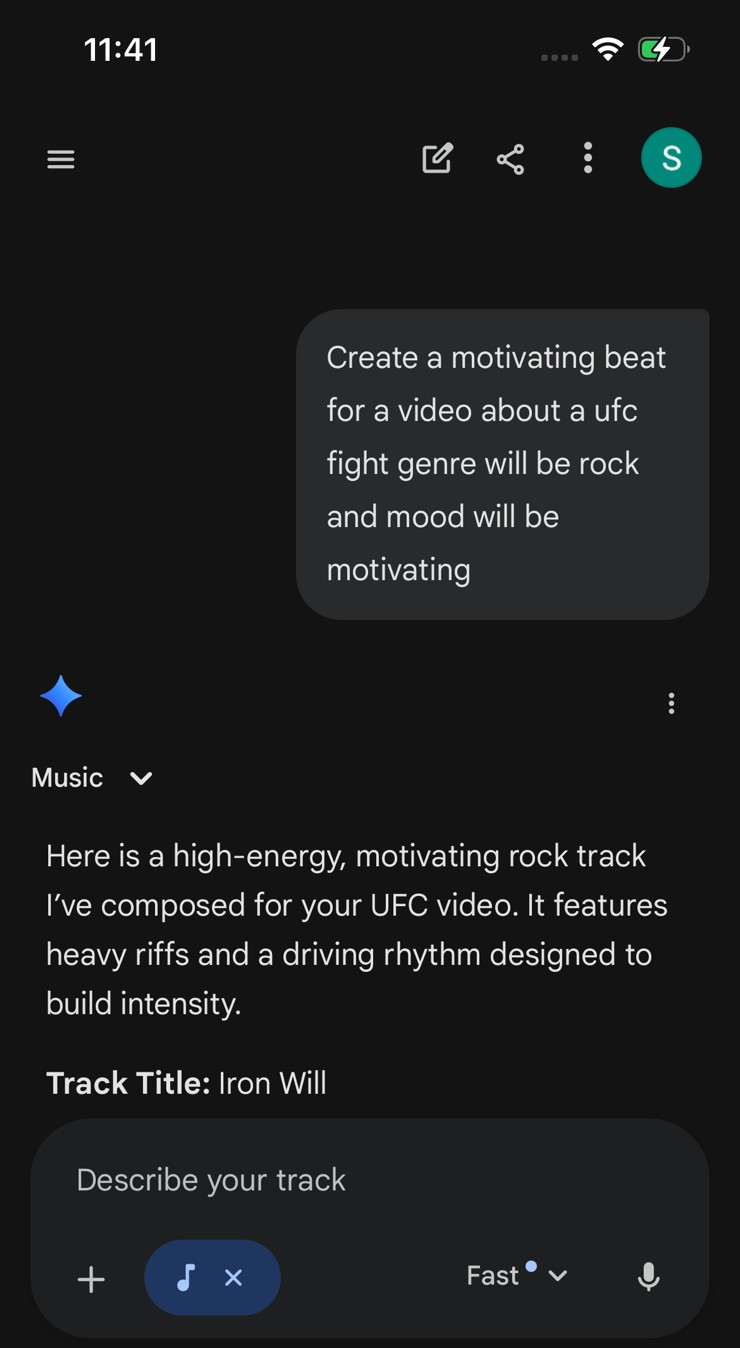
Task: Tap the Gemini sparkle icon beside the response
Action: click(60, 696)
